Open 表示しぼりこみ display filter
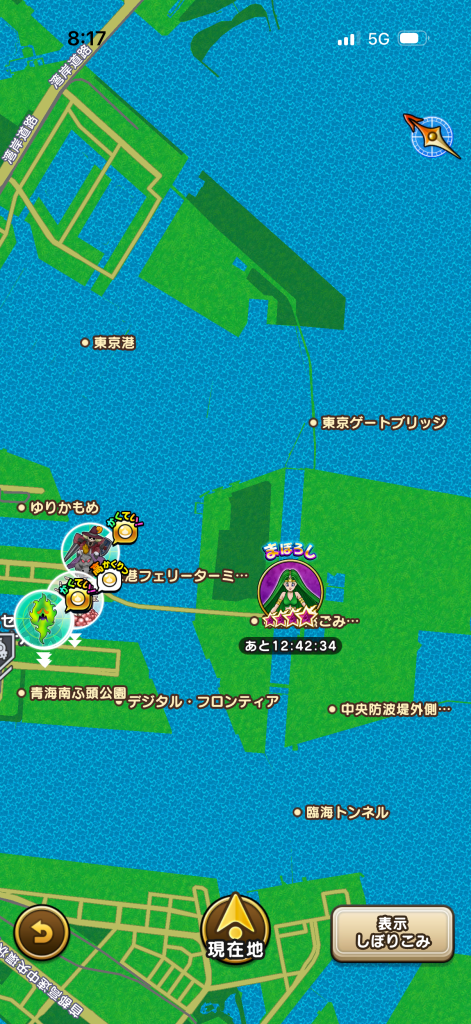Image resolution: width=471 pixels, height=1024 pixels. (392, 934)
